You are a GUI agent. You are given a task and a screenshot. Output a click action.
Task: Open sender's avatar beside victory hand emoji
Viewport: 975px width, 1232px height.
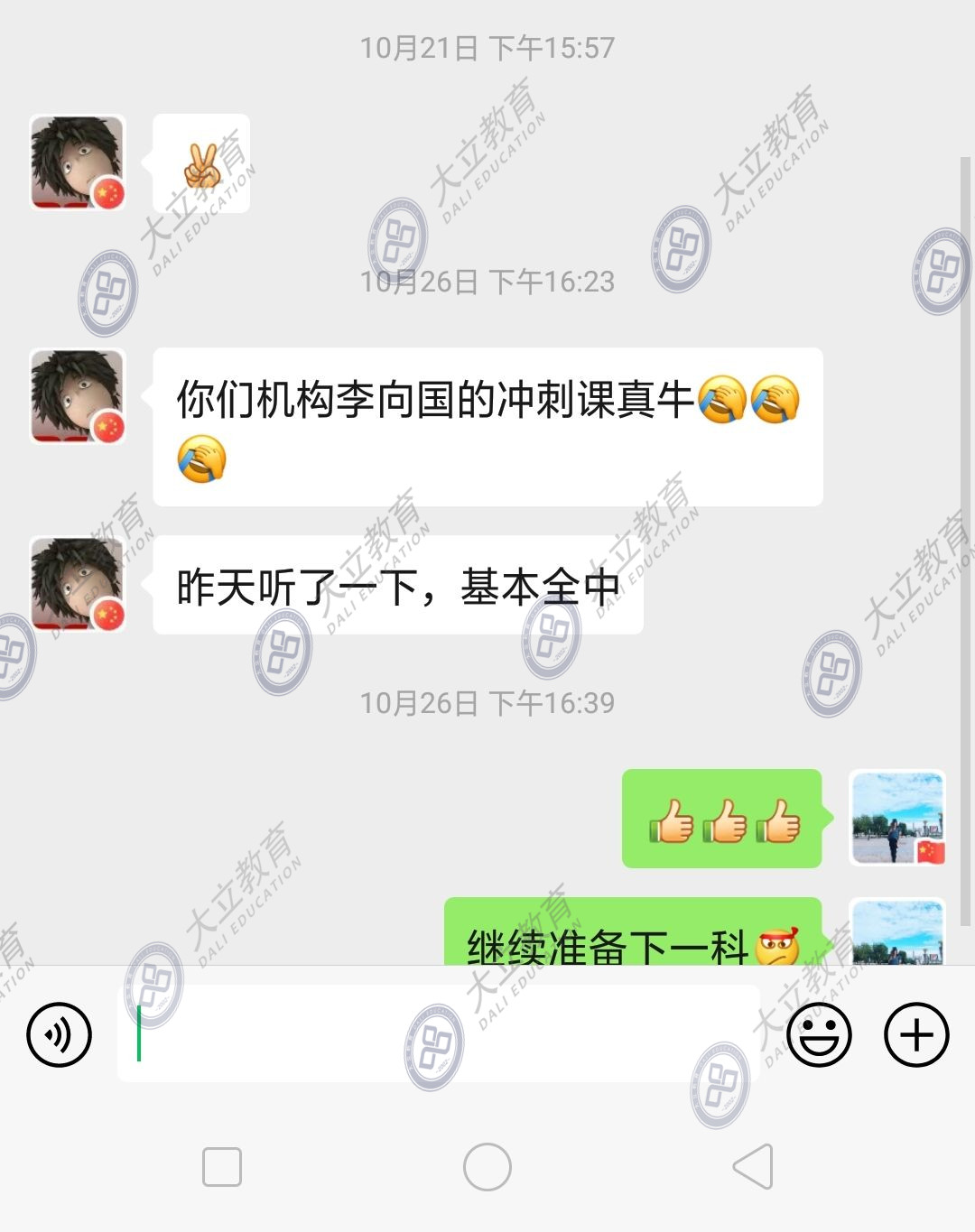77,162
